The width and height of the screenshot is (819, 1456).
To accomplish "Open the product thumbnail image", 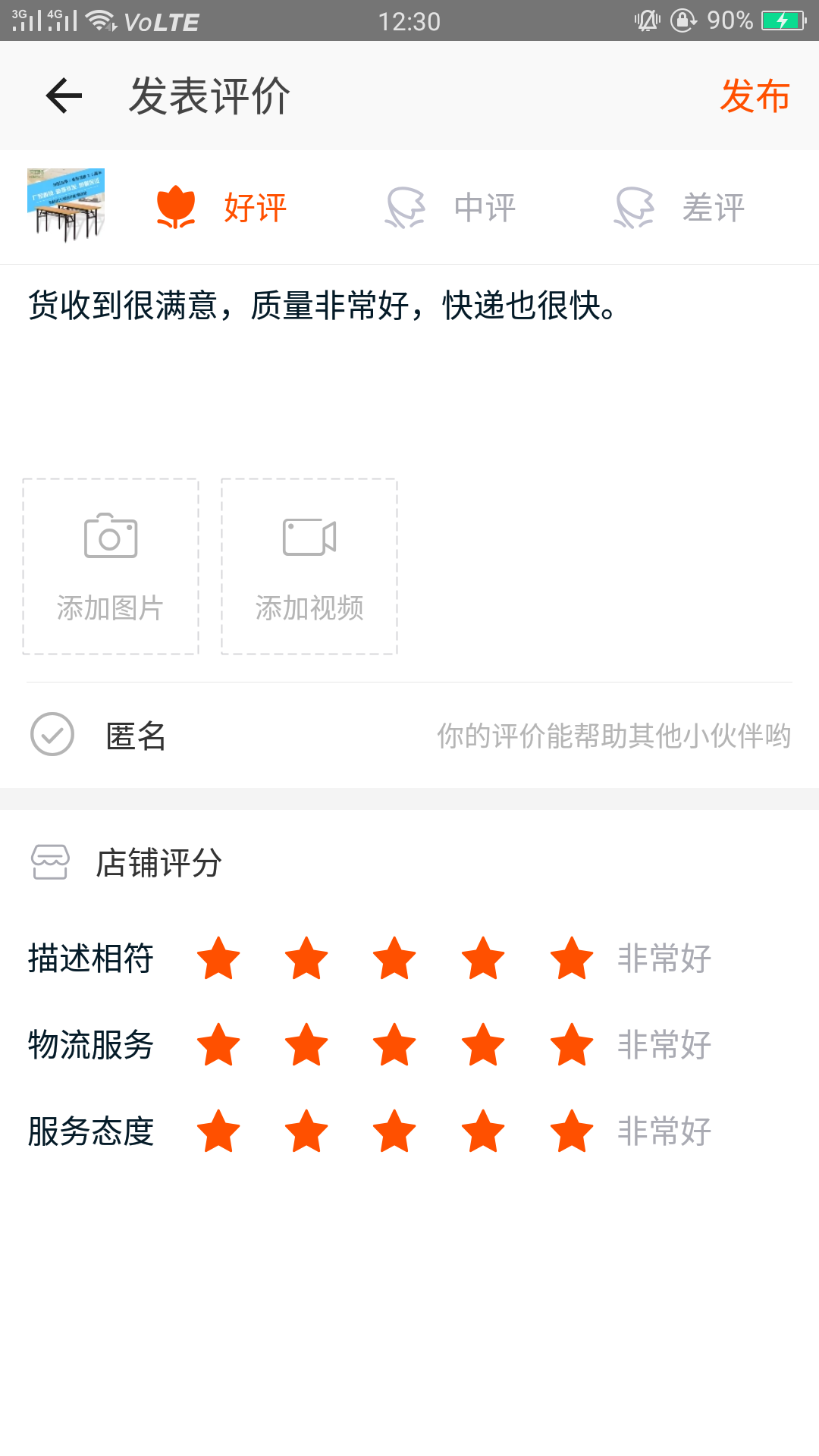I will pos(66,206).
